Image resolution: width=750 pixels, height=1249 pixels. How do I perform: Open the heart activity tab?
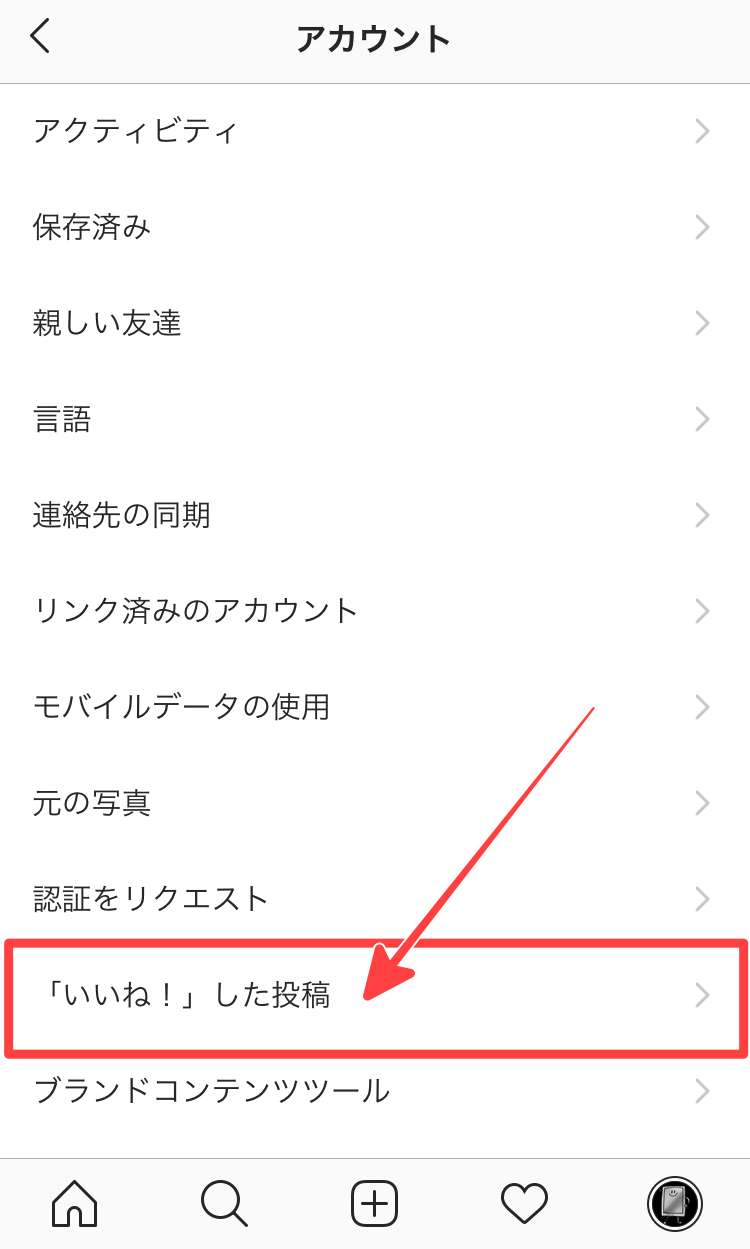tap(524, 1203)
